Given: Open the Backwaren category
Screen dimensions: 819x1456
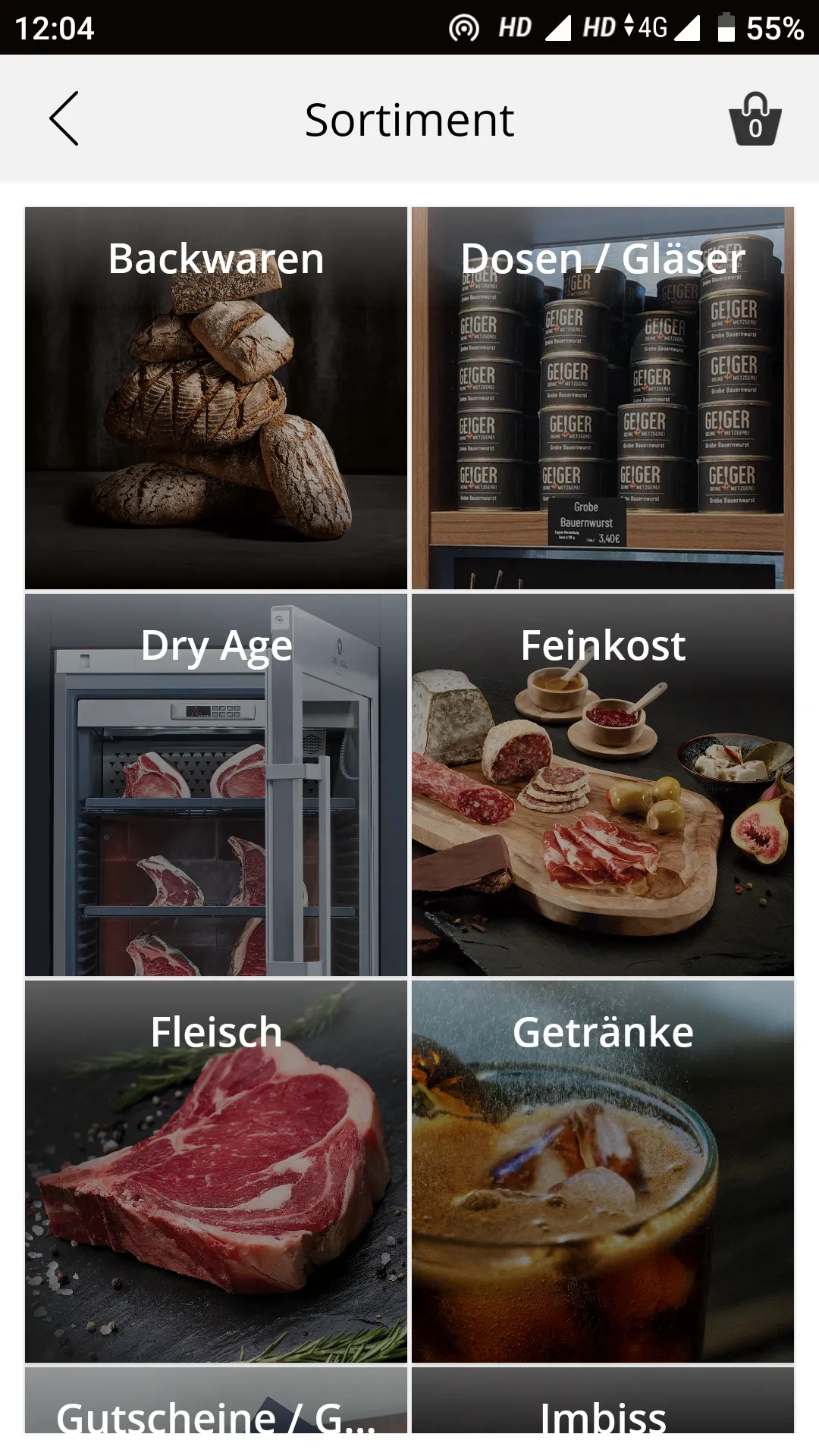Looking at the screenshot, I should point(216,398).
